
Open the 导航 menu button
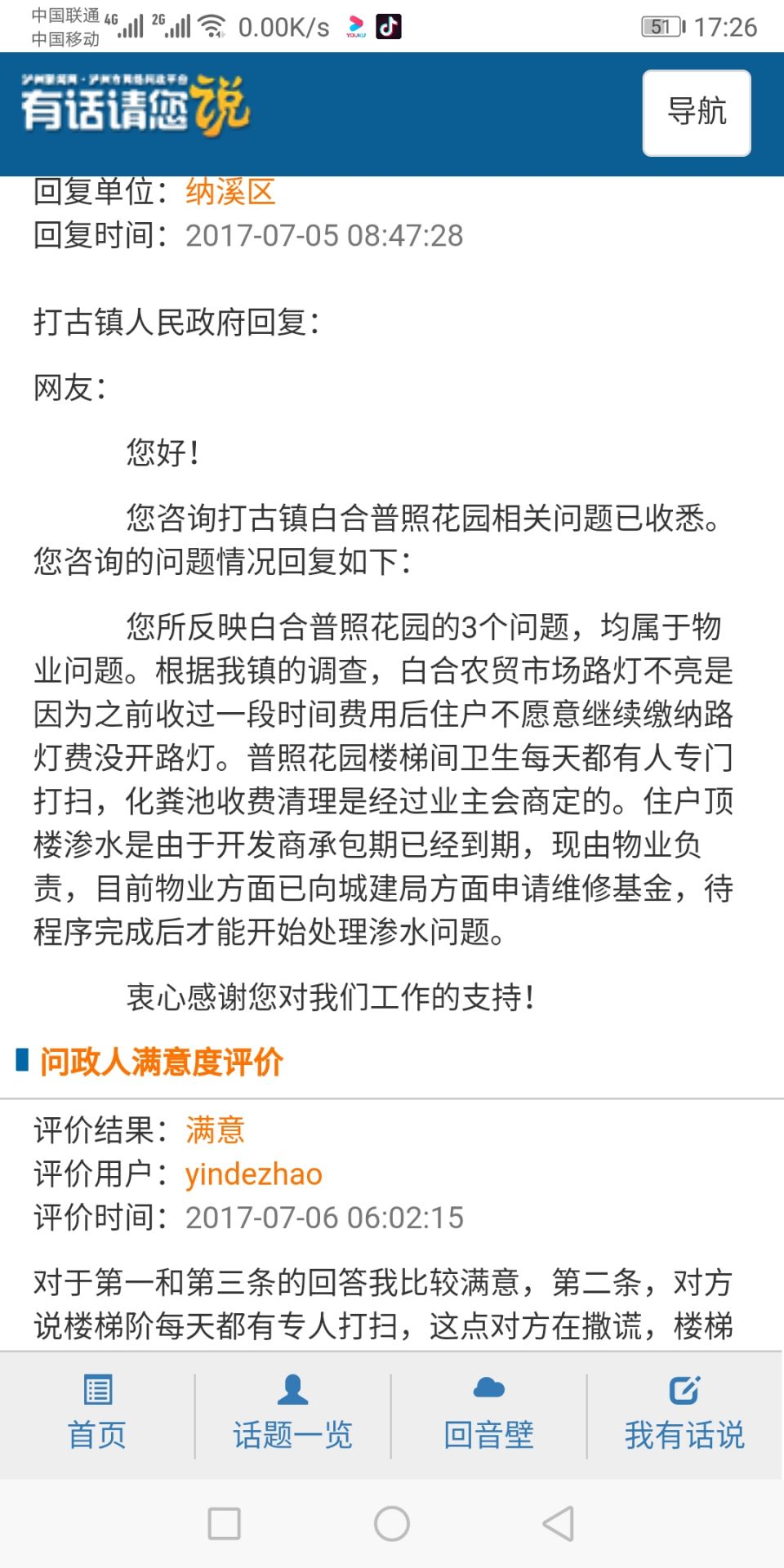696,113
